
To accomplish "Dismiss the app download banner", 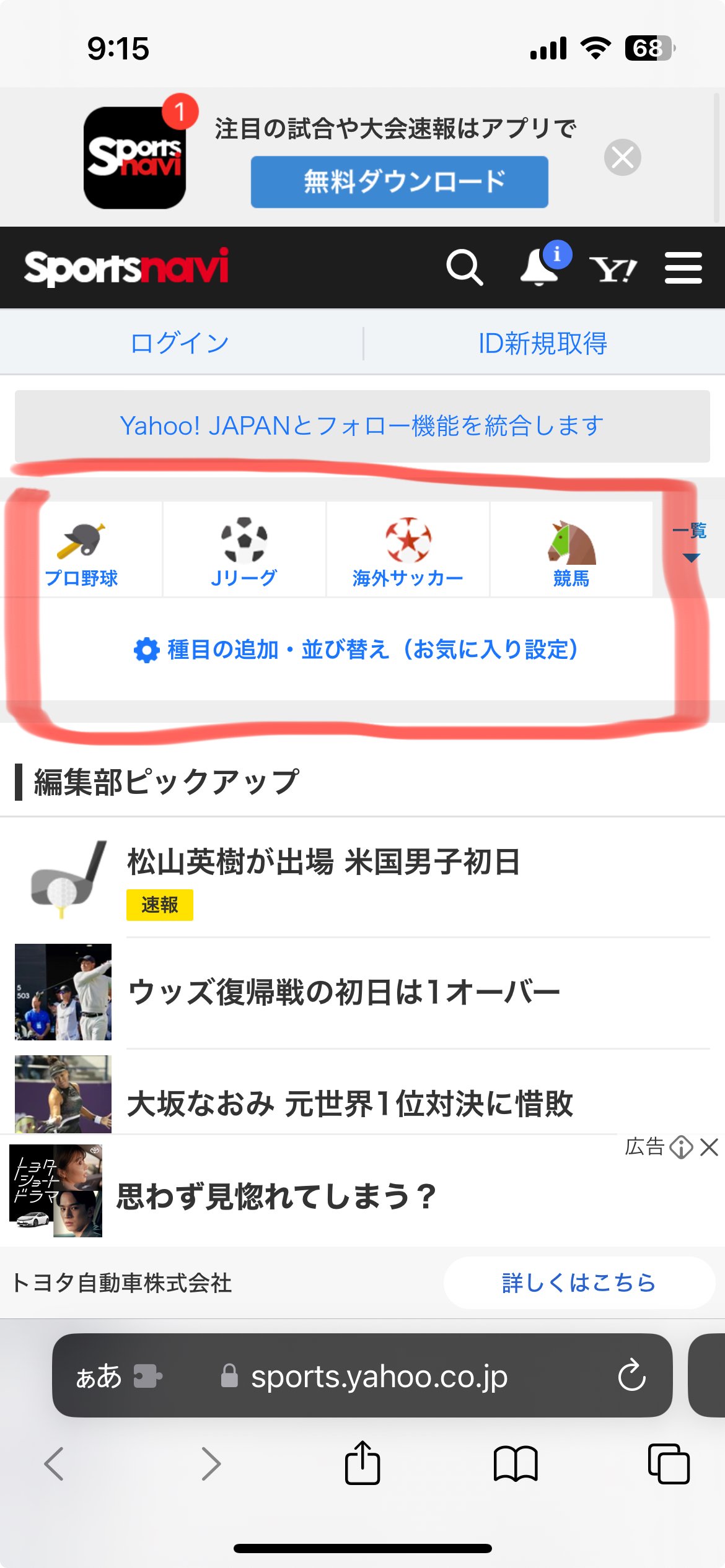I will point(623,157).
